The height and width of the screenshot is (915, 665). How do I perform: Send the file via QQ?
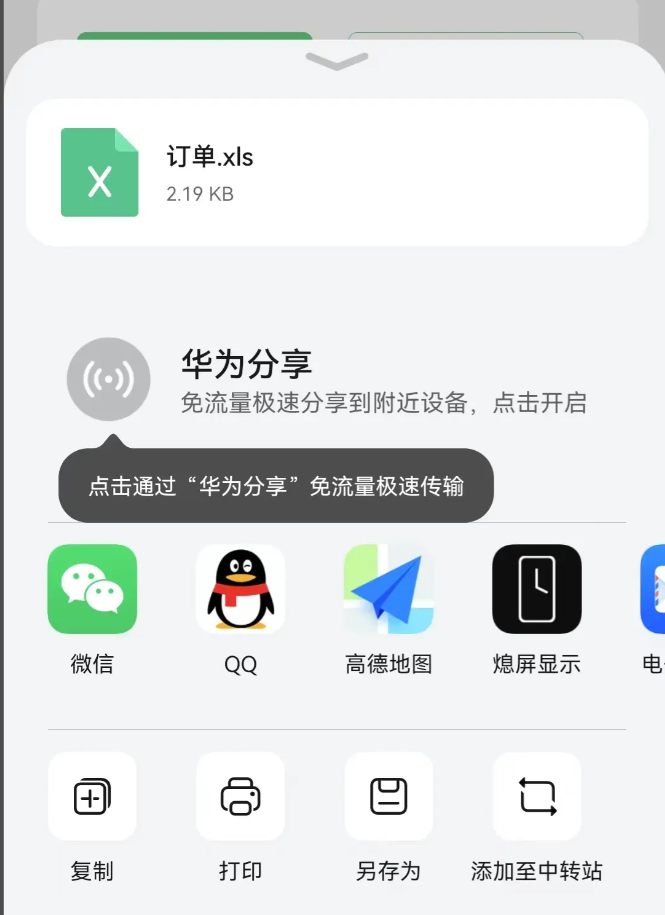coord(240,589)
